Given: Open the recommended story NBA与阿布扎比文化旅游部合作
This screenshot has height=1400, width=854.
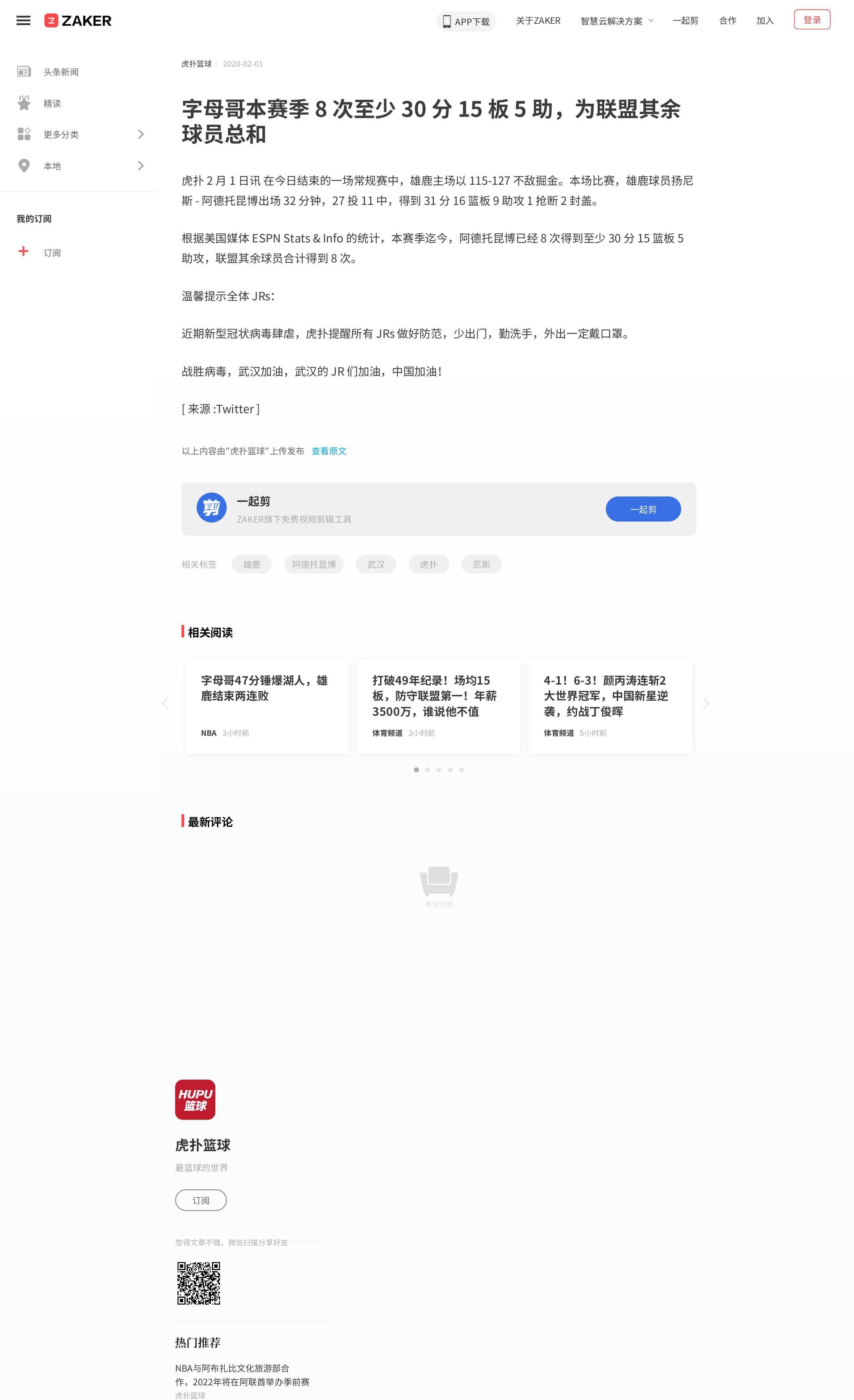Looking at the screenshot, I should 242,1375.
